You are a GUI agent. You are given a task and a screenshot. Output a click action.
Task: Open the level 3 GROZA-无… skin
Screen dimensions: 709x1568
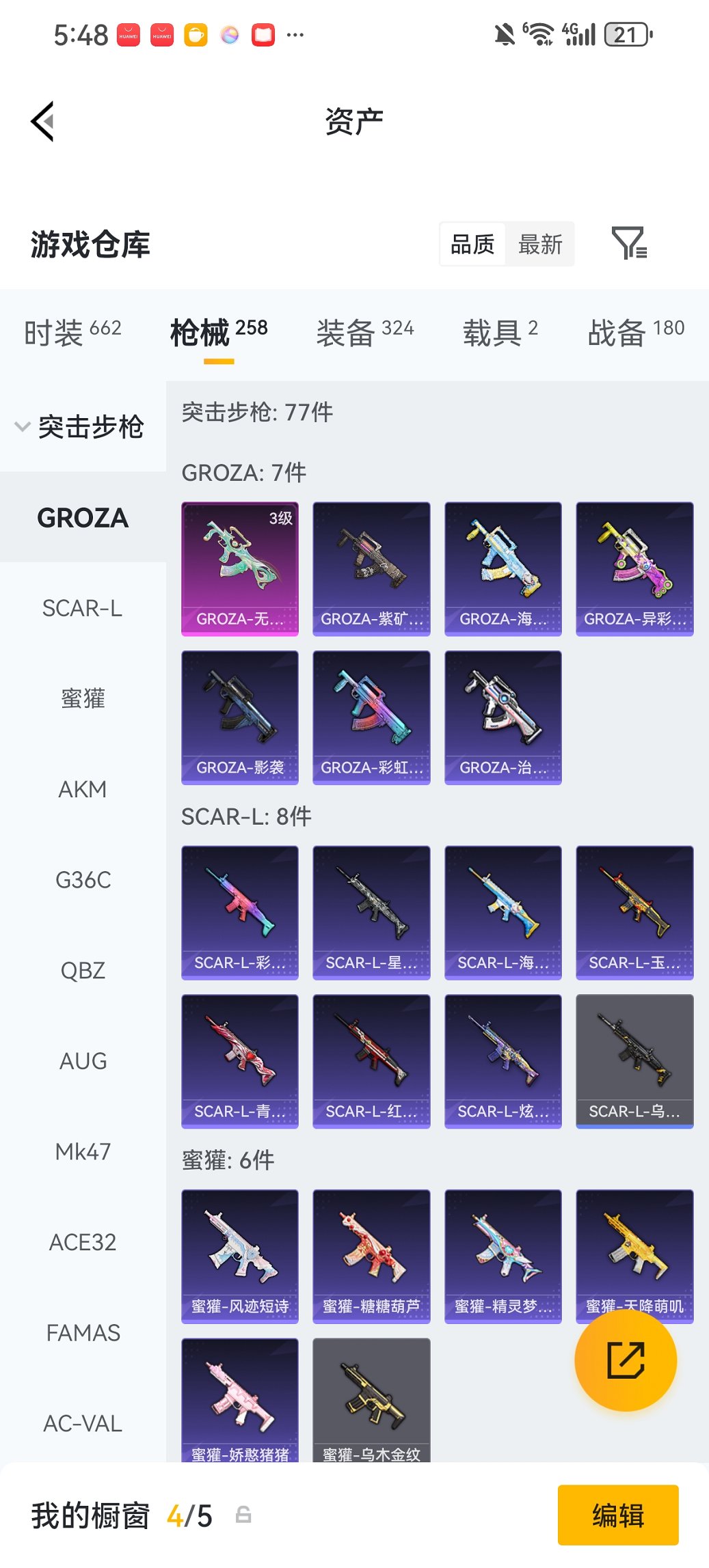240,568
